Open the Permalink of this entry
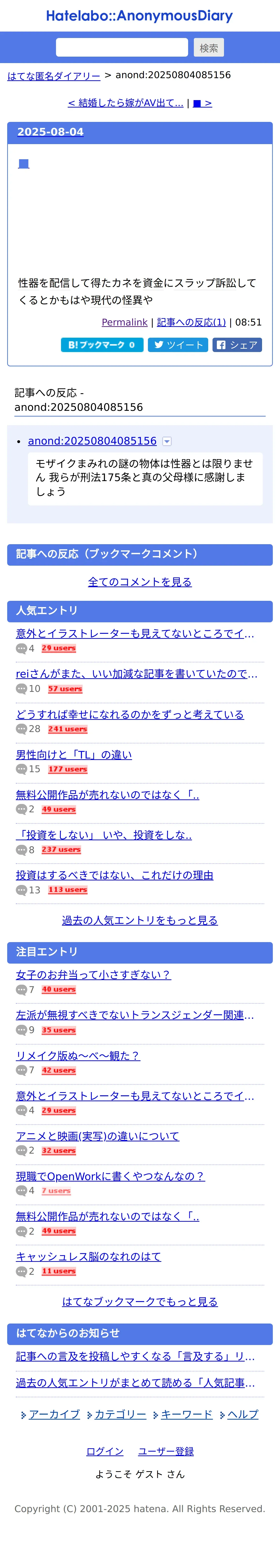This screenshot has height=1568, width=280. click(x=124, y=323)
